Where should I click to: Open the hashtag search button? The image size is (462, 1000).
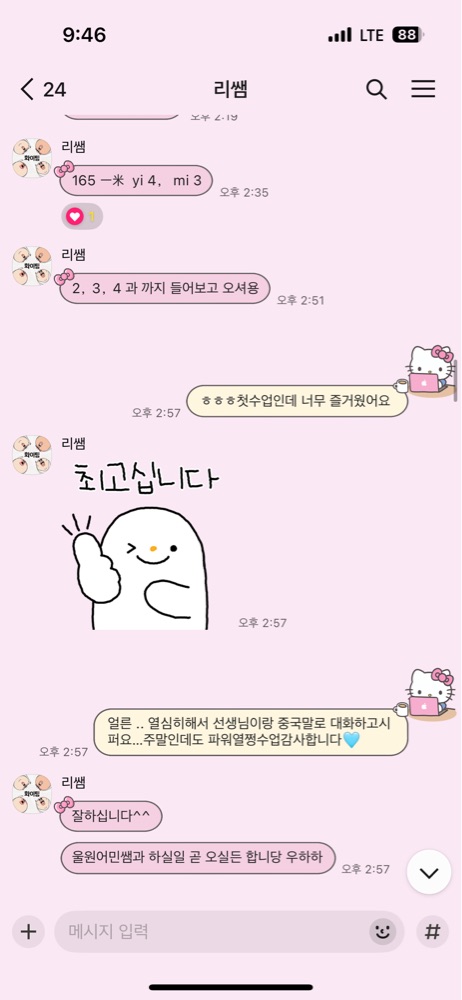[433, 932]
